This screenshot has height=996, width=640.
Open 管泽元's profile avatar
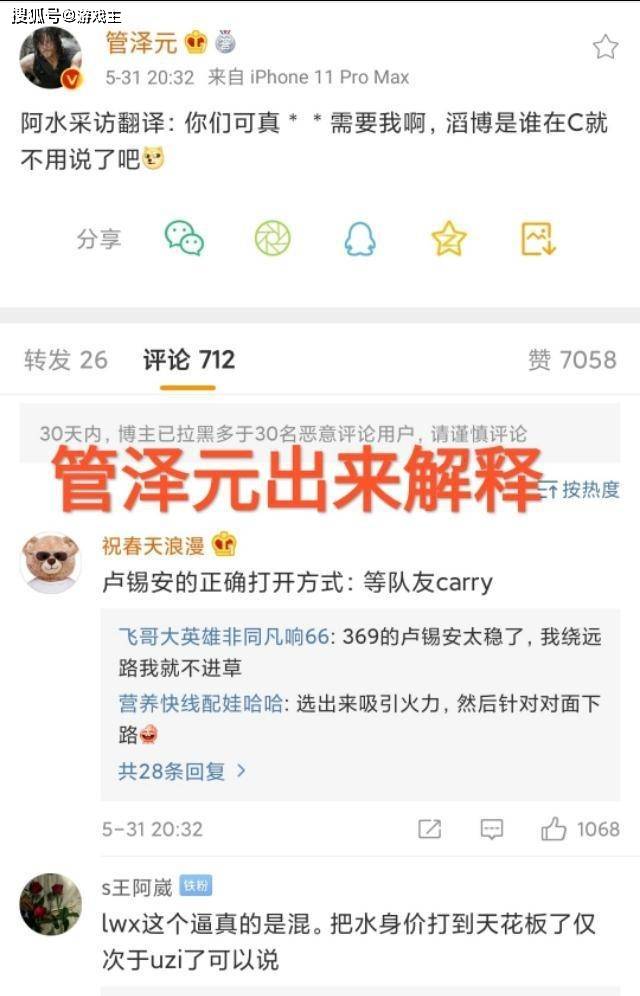51,58
